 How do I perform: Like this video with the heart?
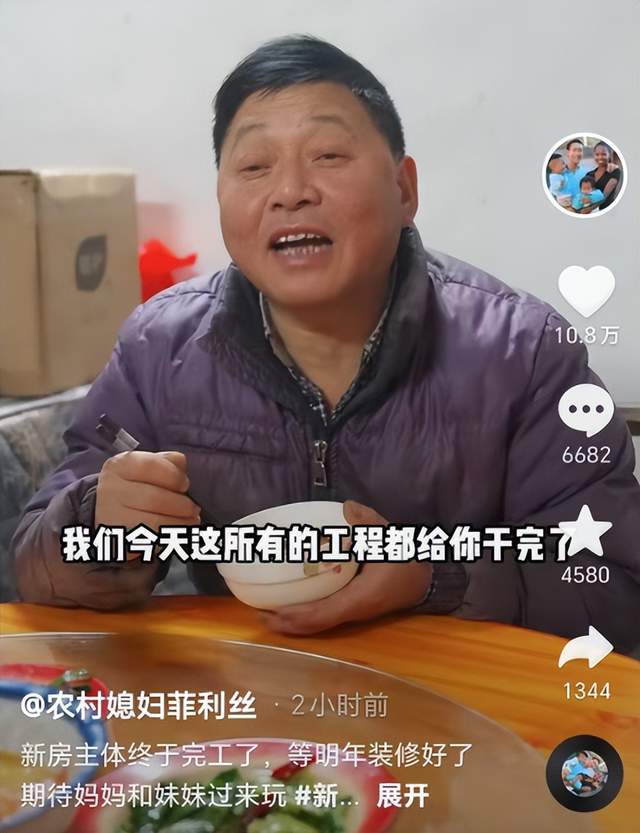click(586, 290)
